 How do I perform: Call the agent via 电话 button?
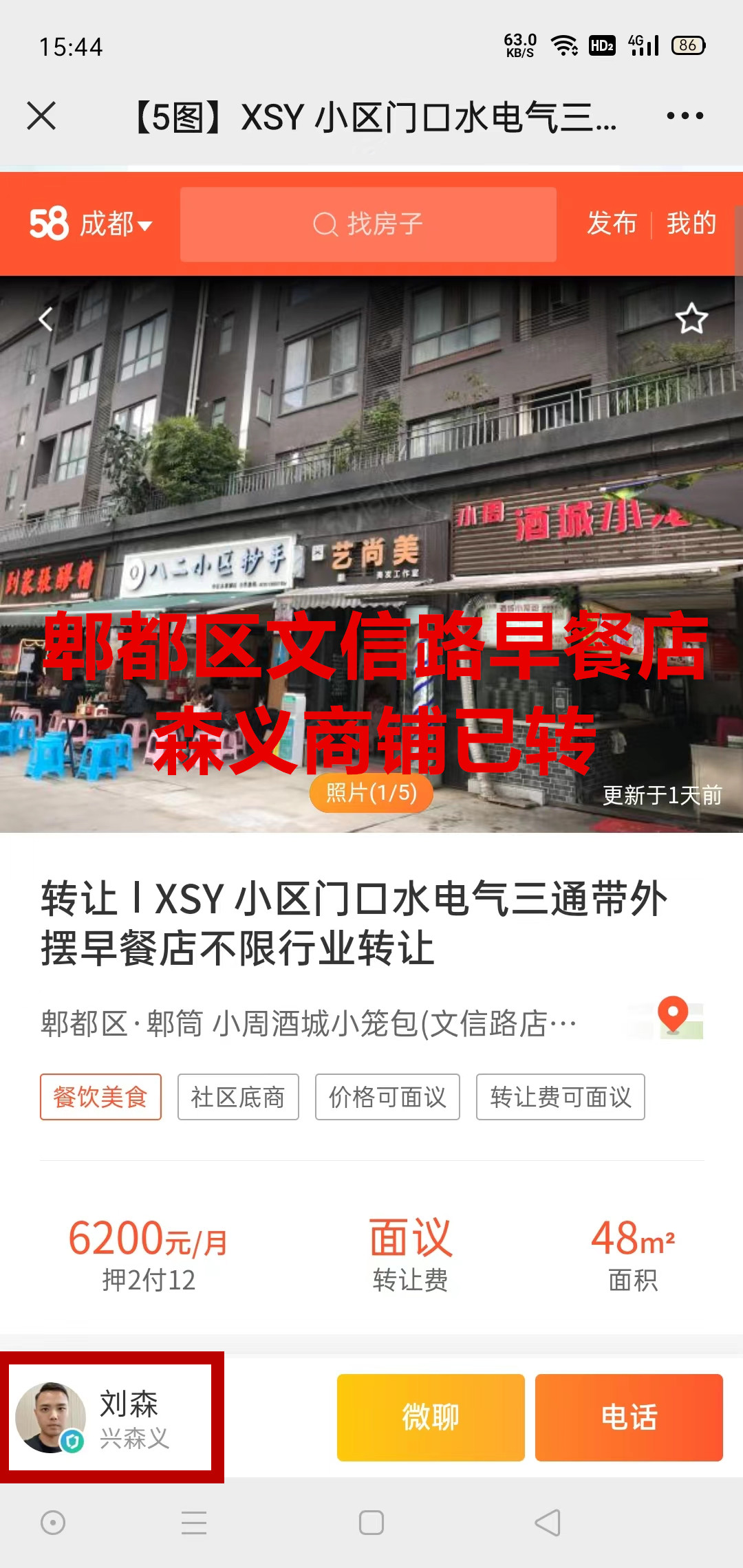(629, 1417)
